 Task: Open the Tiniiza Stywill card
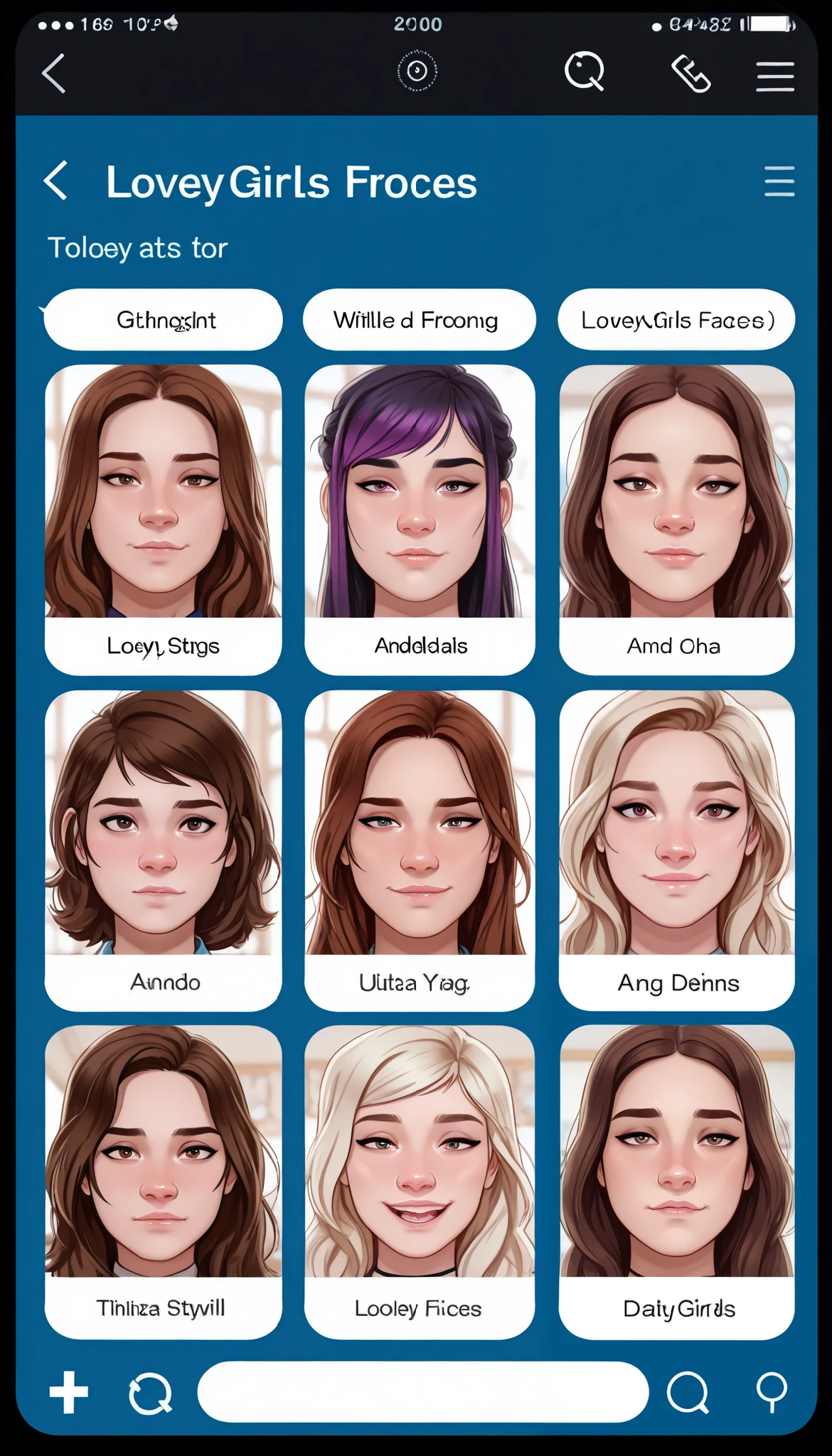click(x=164, y=1182)
